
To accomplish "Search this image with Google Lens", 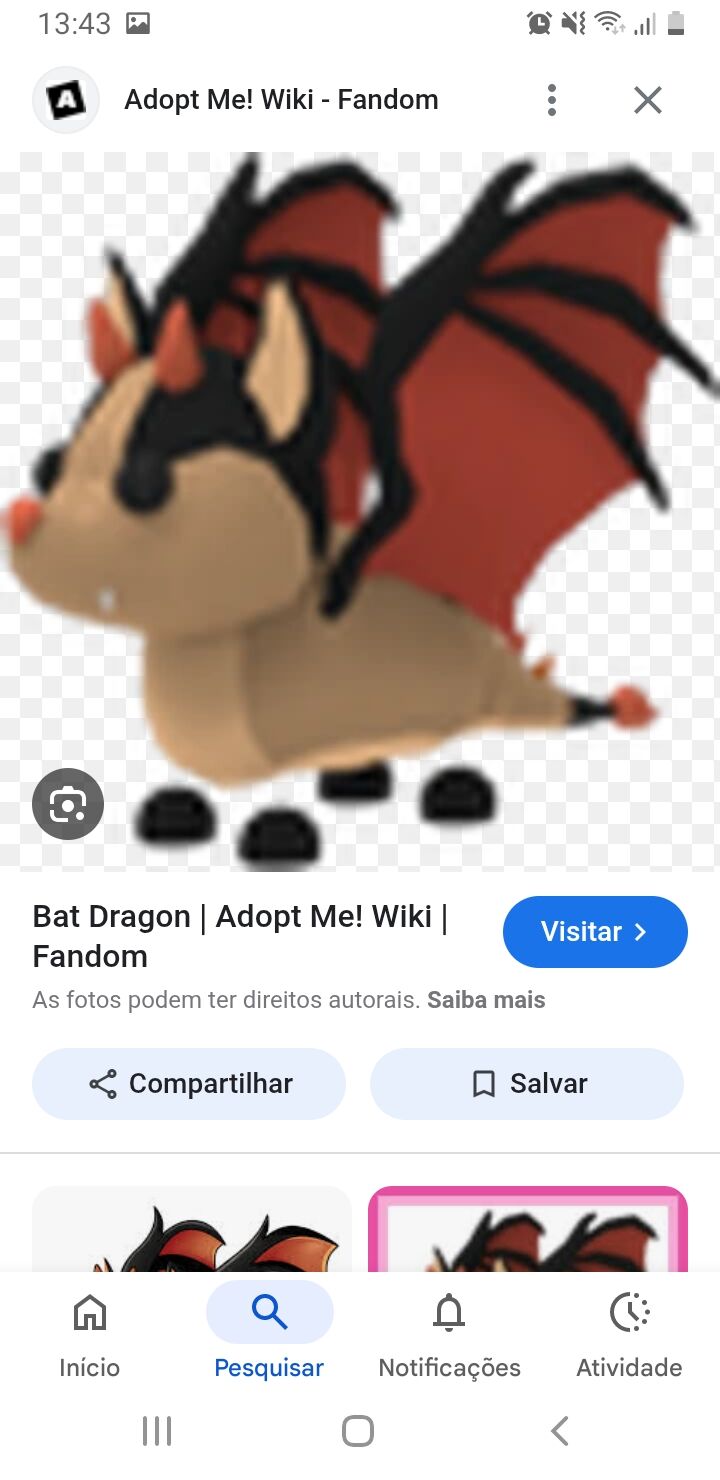I will tap(68, 804).
